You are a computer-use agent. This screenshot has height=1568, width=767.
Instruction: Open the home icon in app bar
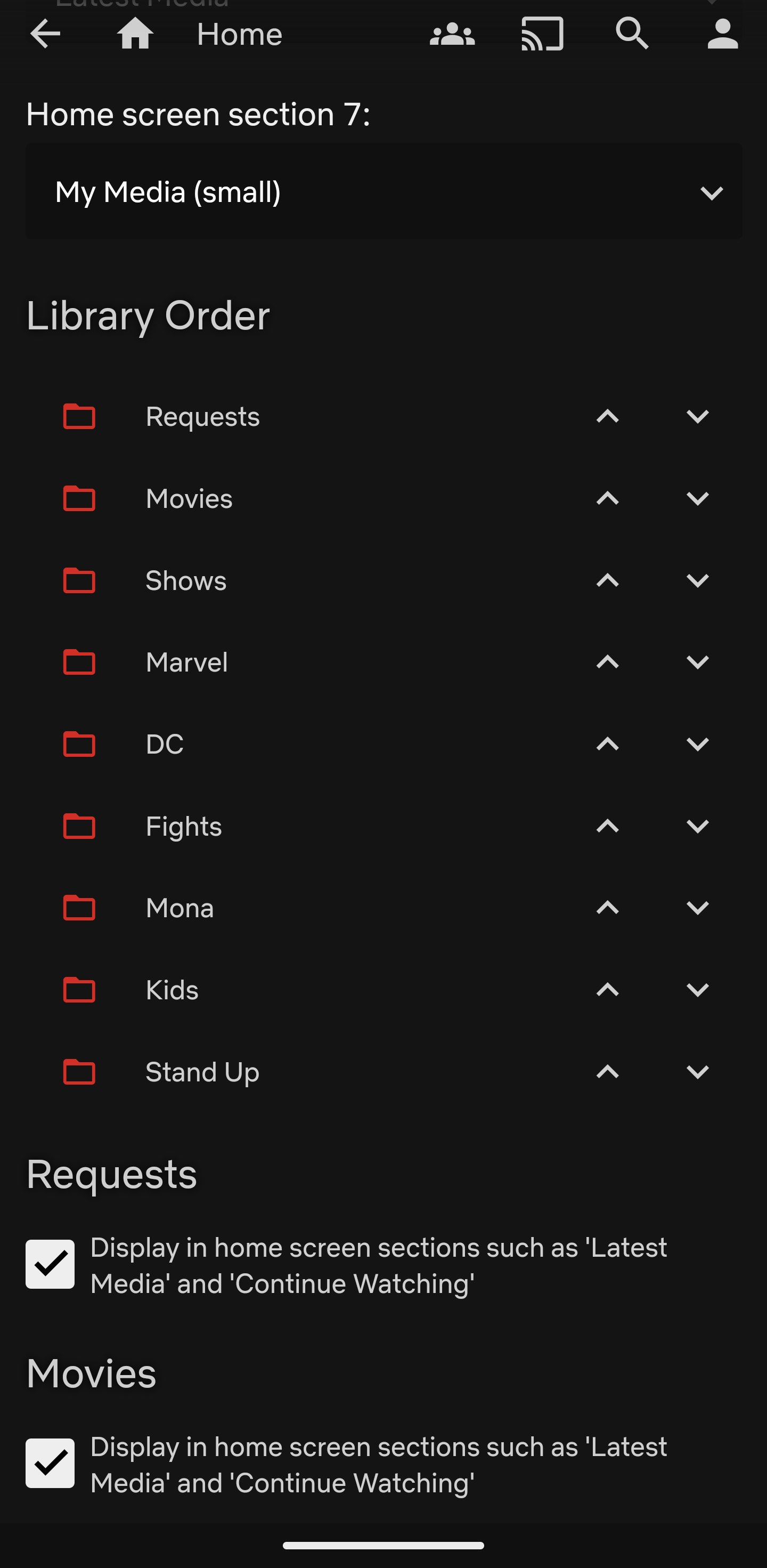(x=135, y=34)
